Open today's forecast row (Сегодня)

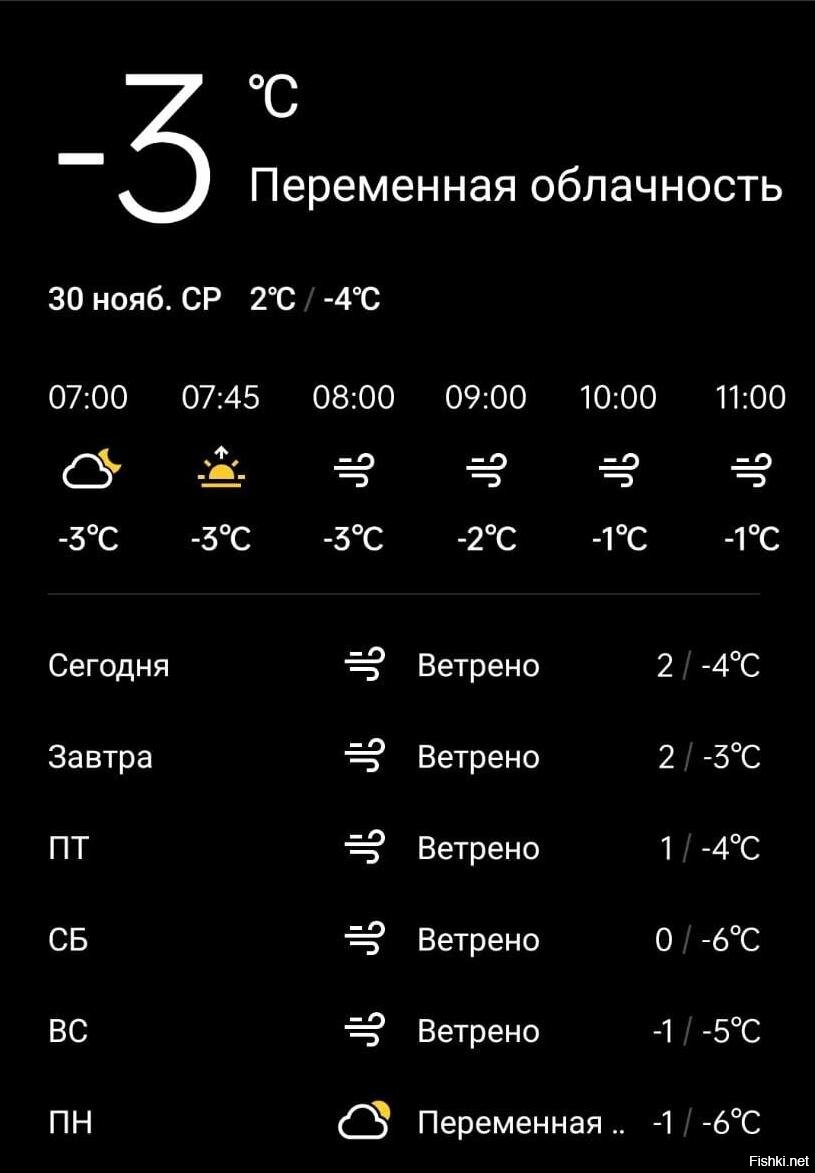404,665
